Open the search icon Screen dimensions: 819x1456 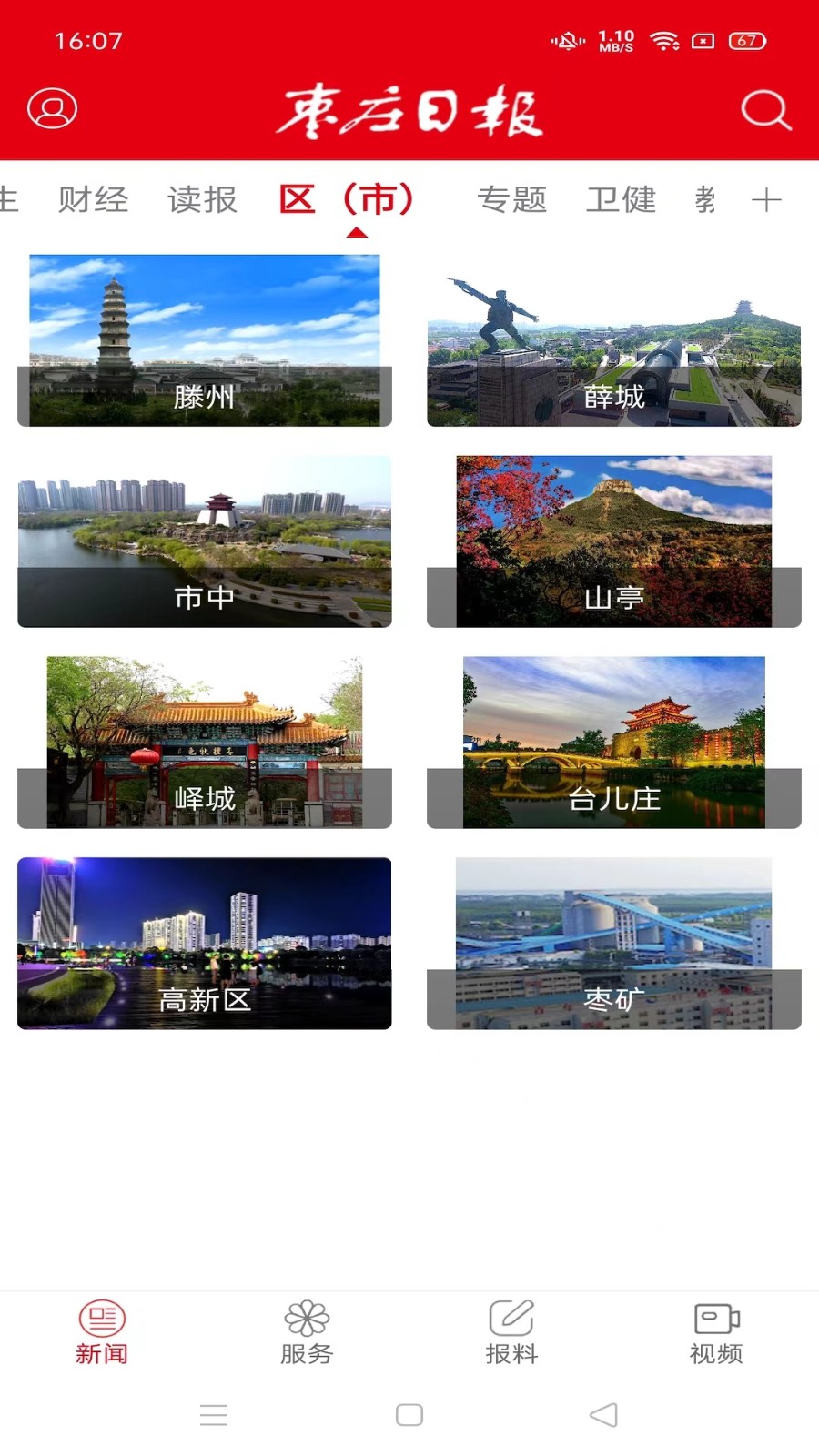click(765, 111)
